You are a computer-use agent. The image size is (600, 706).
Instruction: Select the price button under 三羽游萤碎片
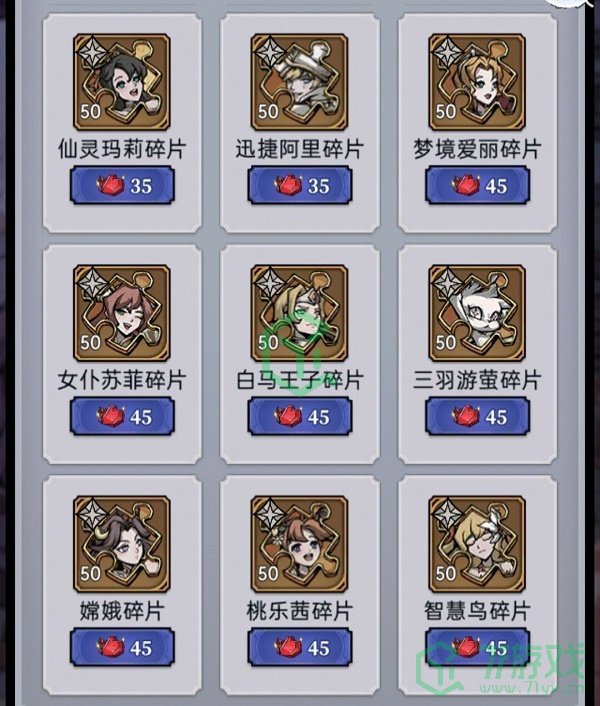477,416
